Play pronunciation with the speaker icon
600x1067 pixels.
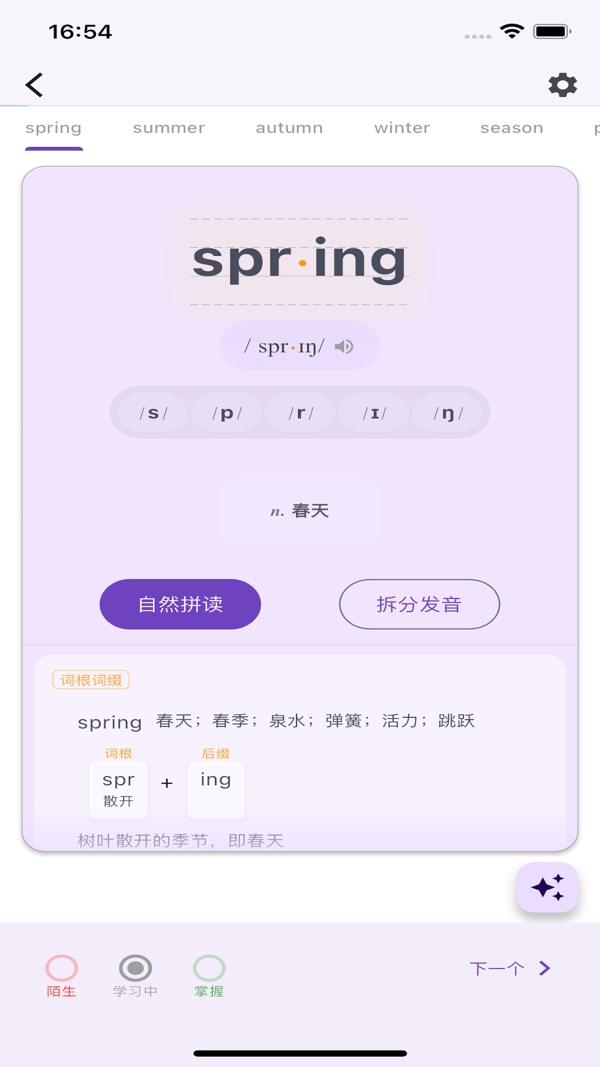[x=344, y=346]
